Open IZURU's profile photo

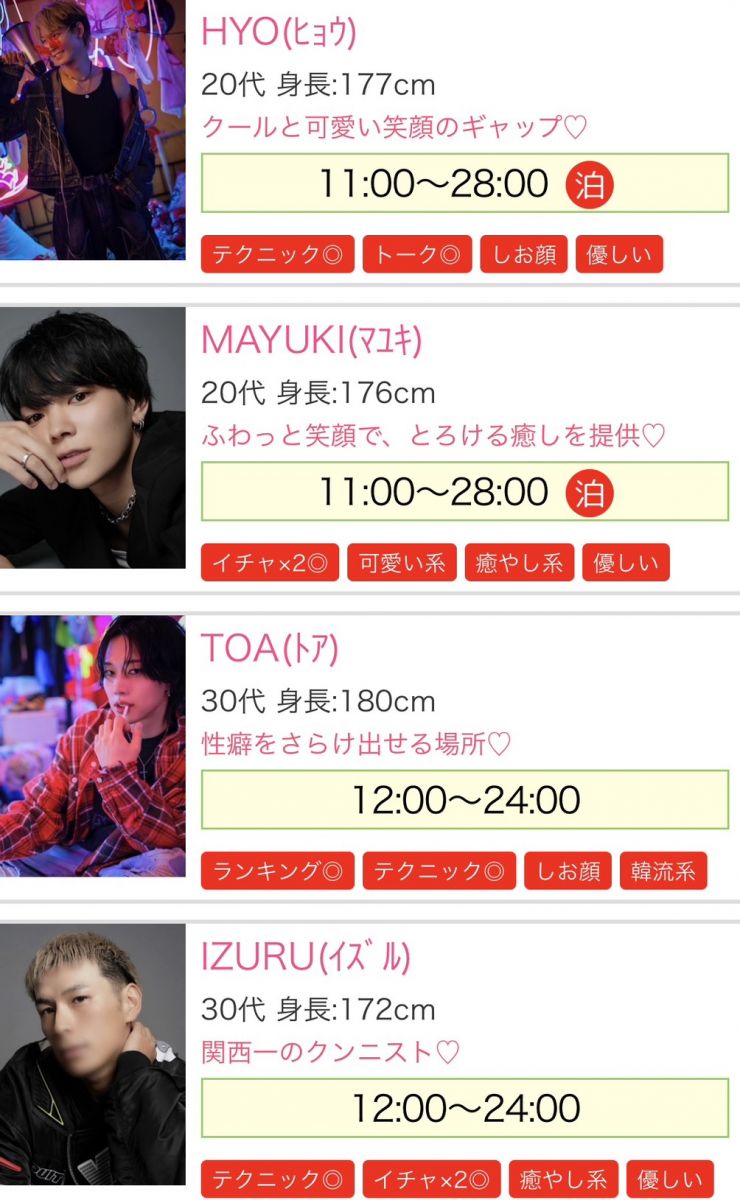[x=92, y=1053]
